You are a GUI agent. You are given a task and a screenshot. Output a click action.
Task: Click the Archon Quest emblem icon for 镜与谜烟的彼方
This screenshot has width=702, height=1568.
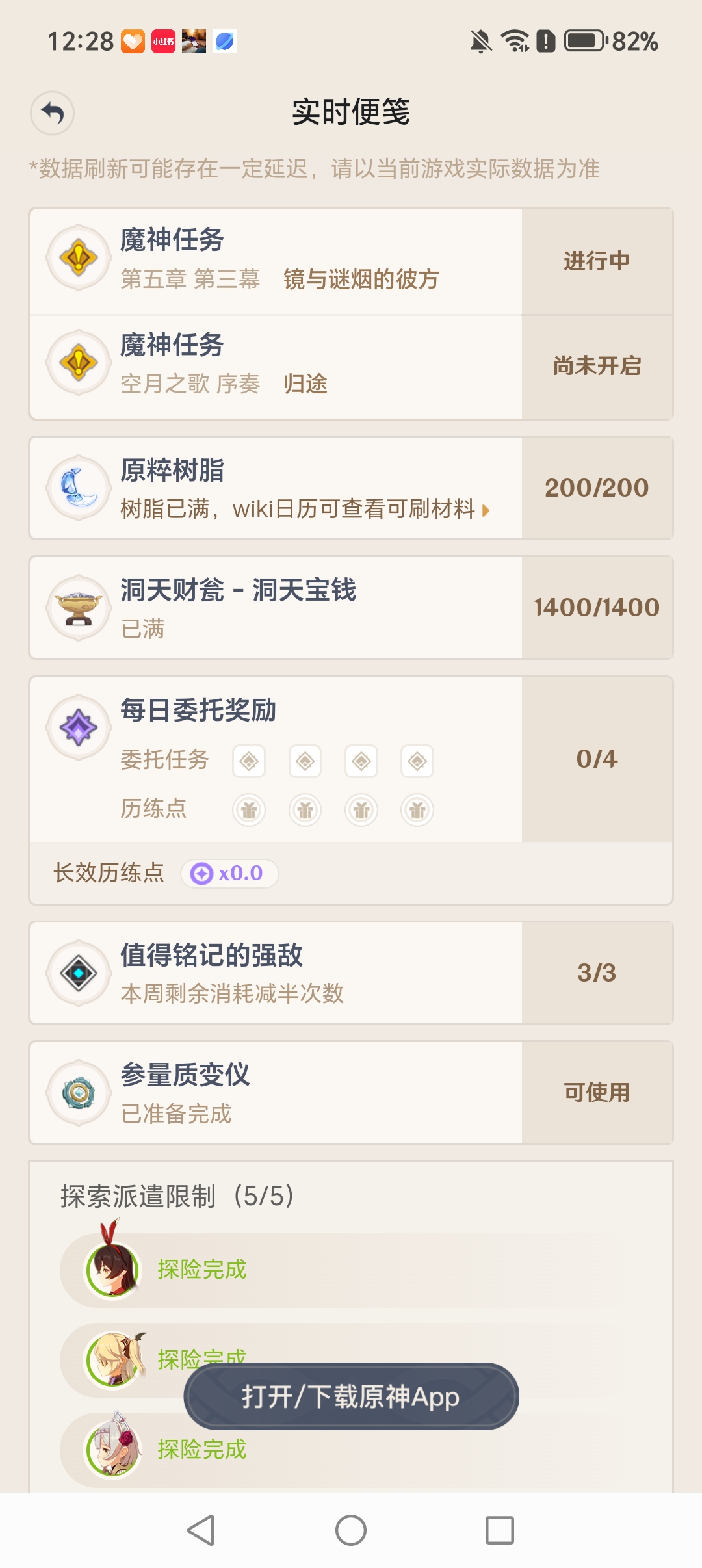[79, 257]
